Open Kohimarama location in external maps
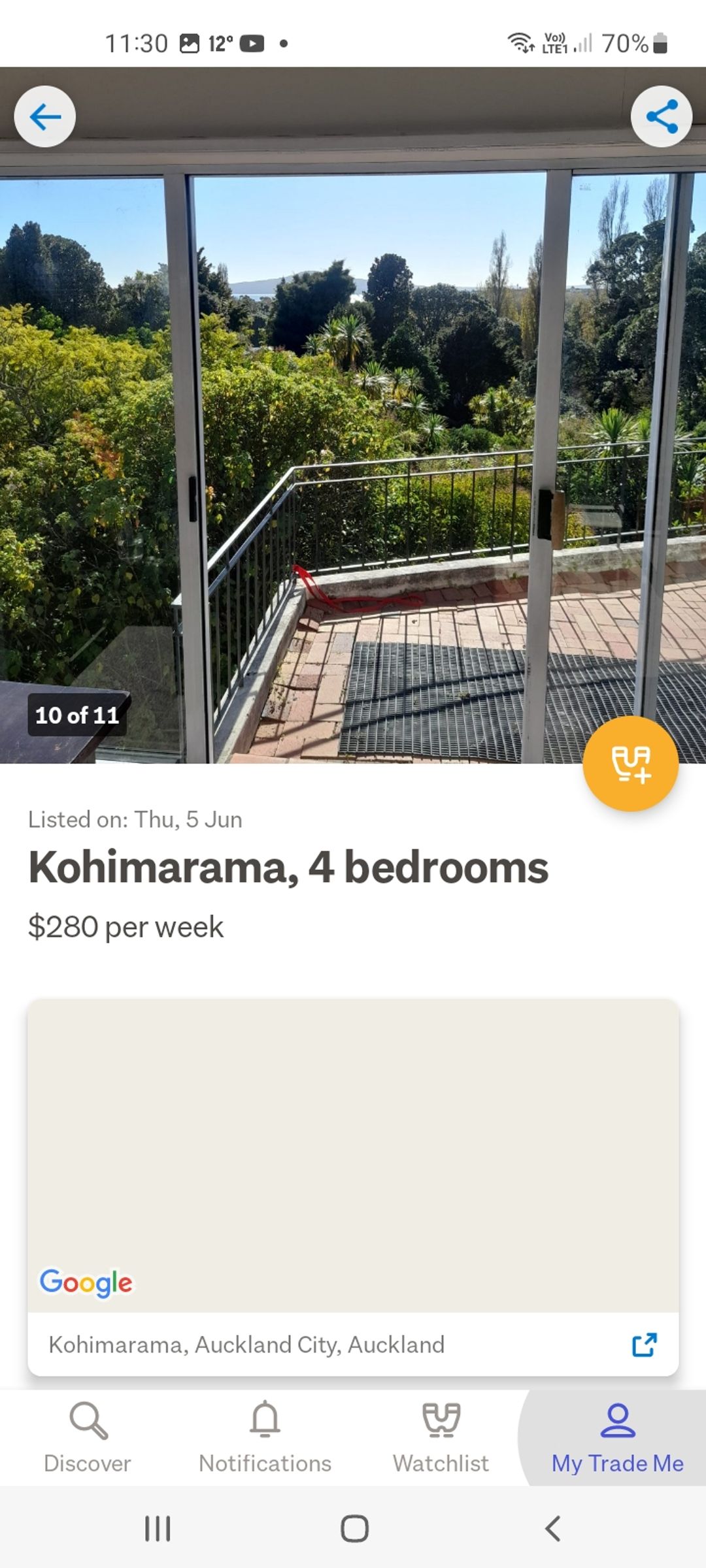 644,1345
